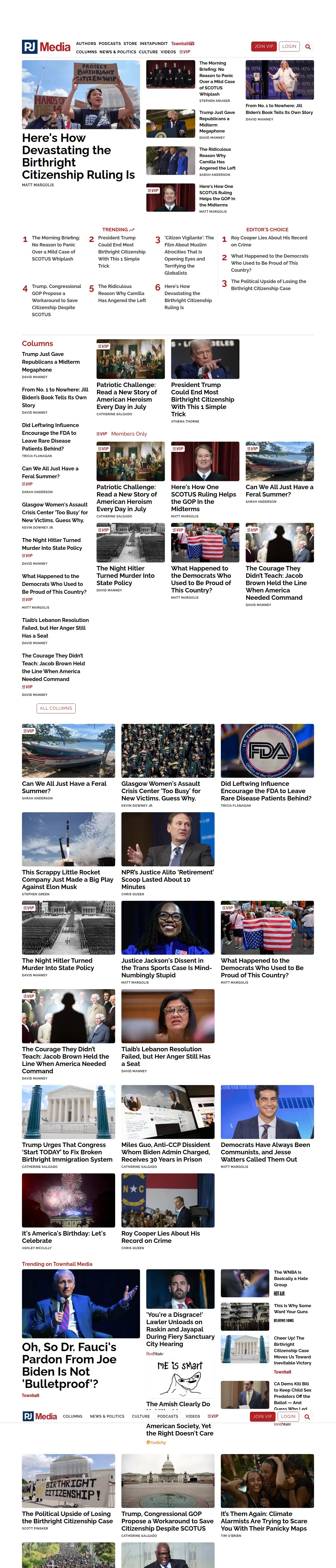Read 'President Trump Could End Most Birthright Citizenship'

click(203, 399)
